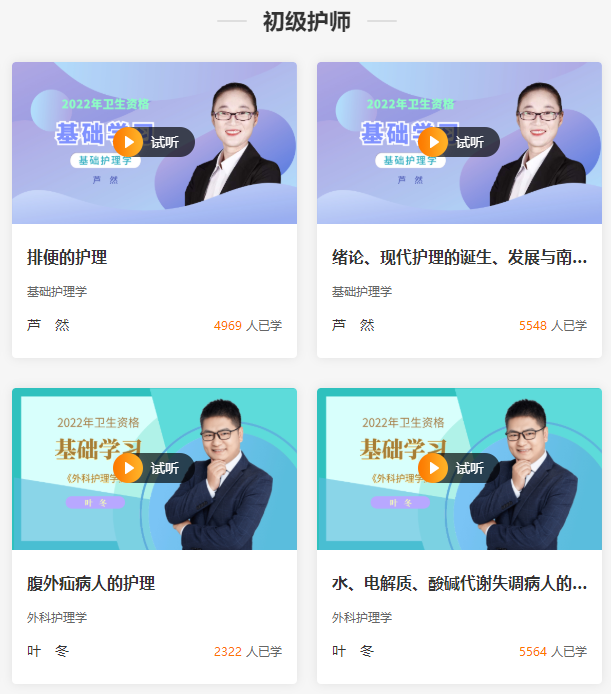
Task: Open the 绪论、现代护理的诞生 course card
Action: pyautogui.click(x=459, y=257)
